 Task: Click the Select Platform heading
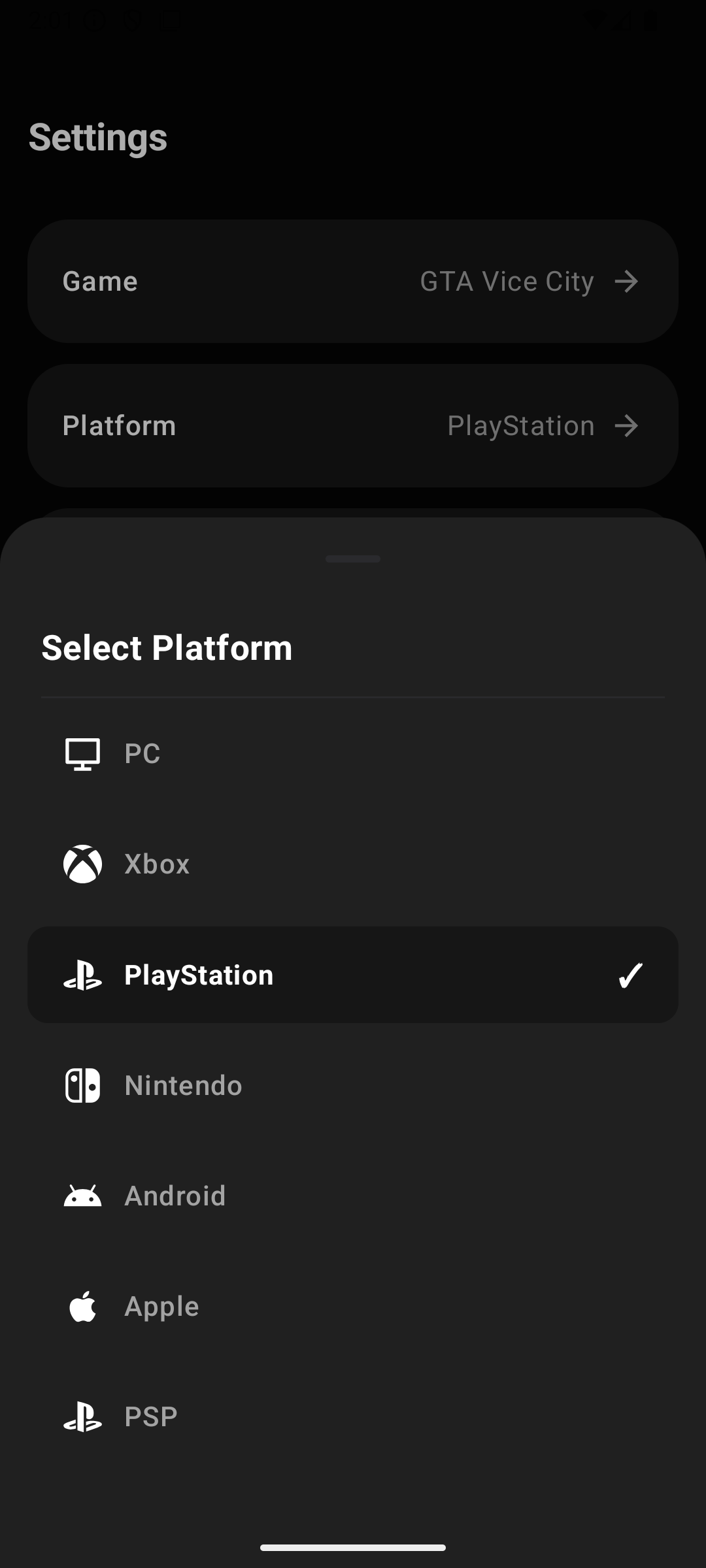167,647
